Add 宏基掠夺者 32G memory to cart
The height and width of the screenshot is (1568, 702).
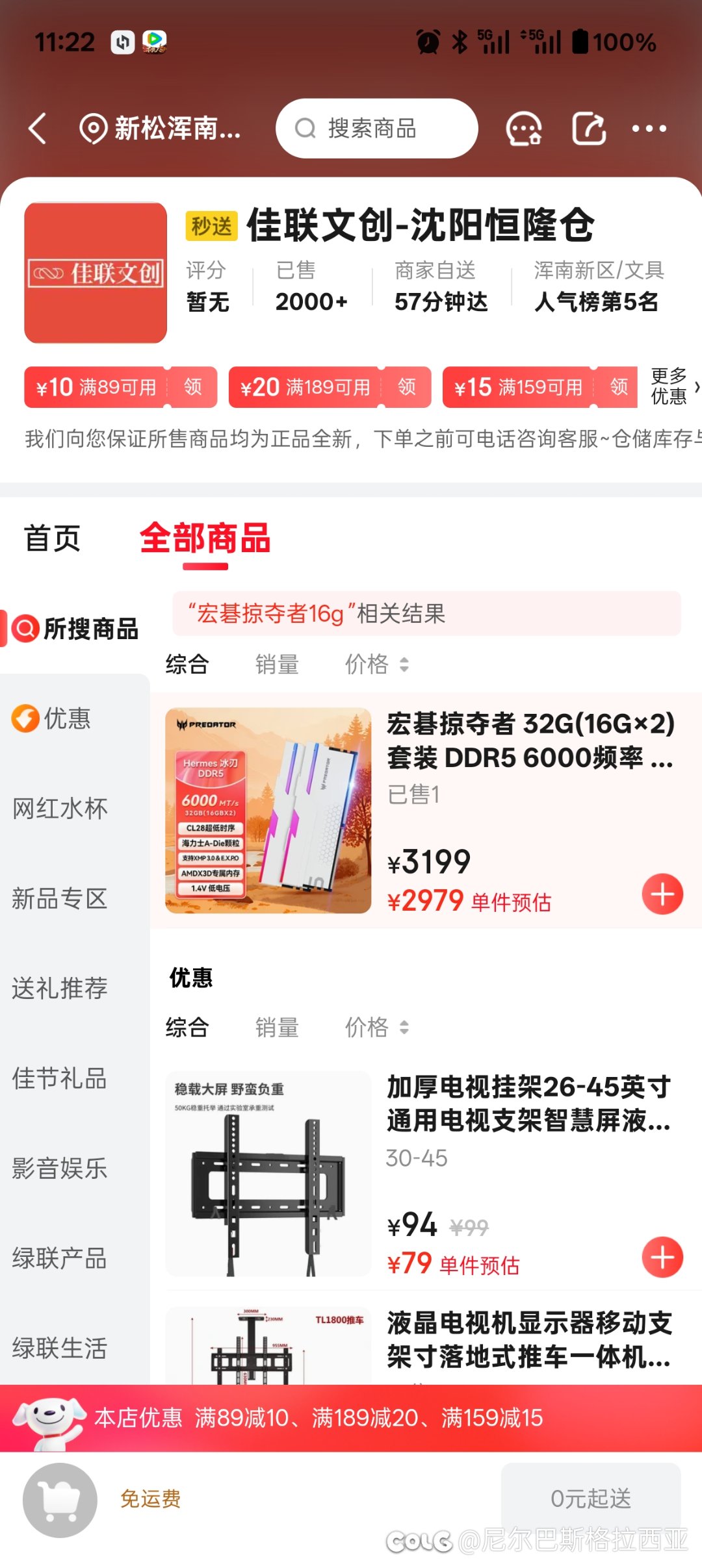point(662,894)
